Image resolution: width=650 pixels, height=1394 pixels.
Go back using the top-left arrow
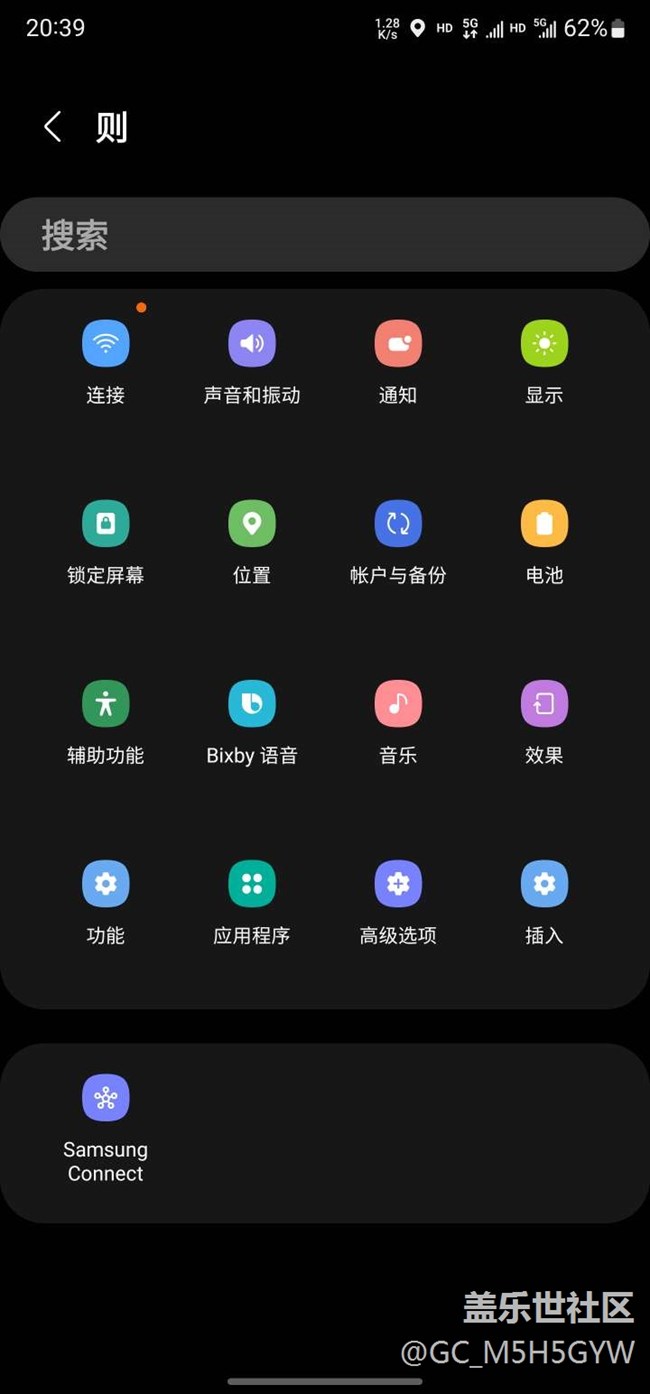(53, 127)
